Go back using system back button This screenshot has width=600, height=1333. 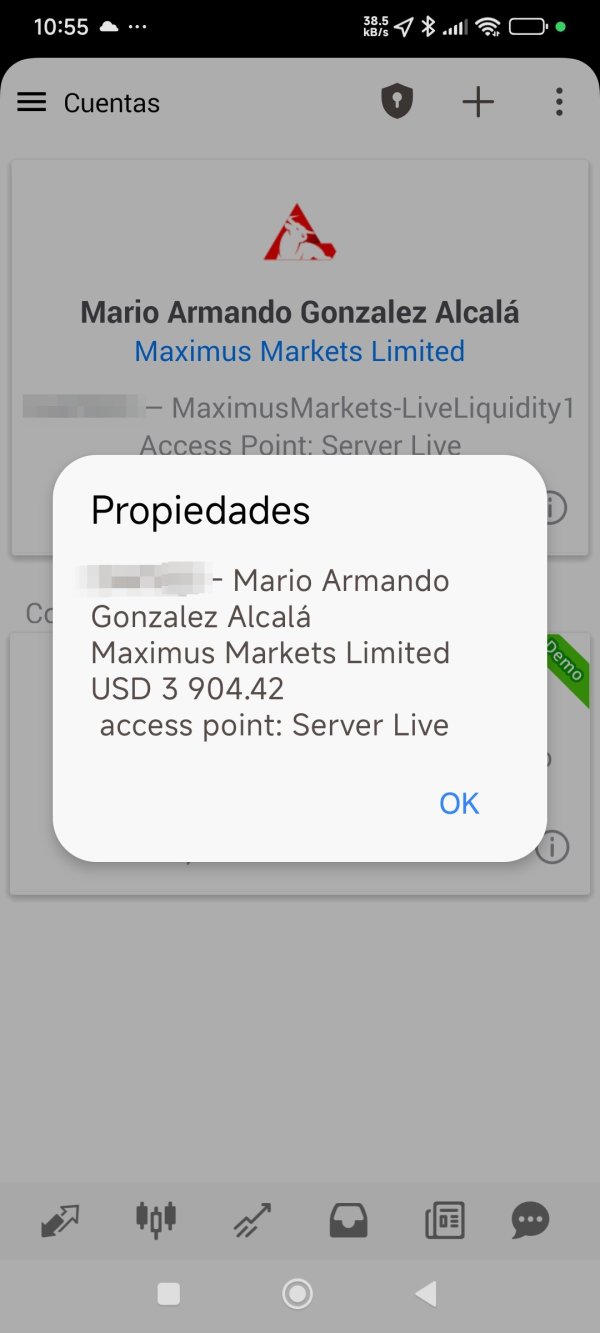pos(426,1294)
